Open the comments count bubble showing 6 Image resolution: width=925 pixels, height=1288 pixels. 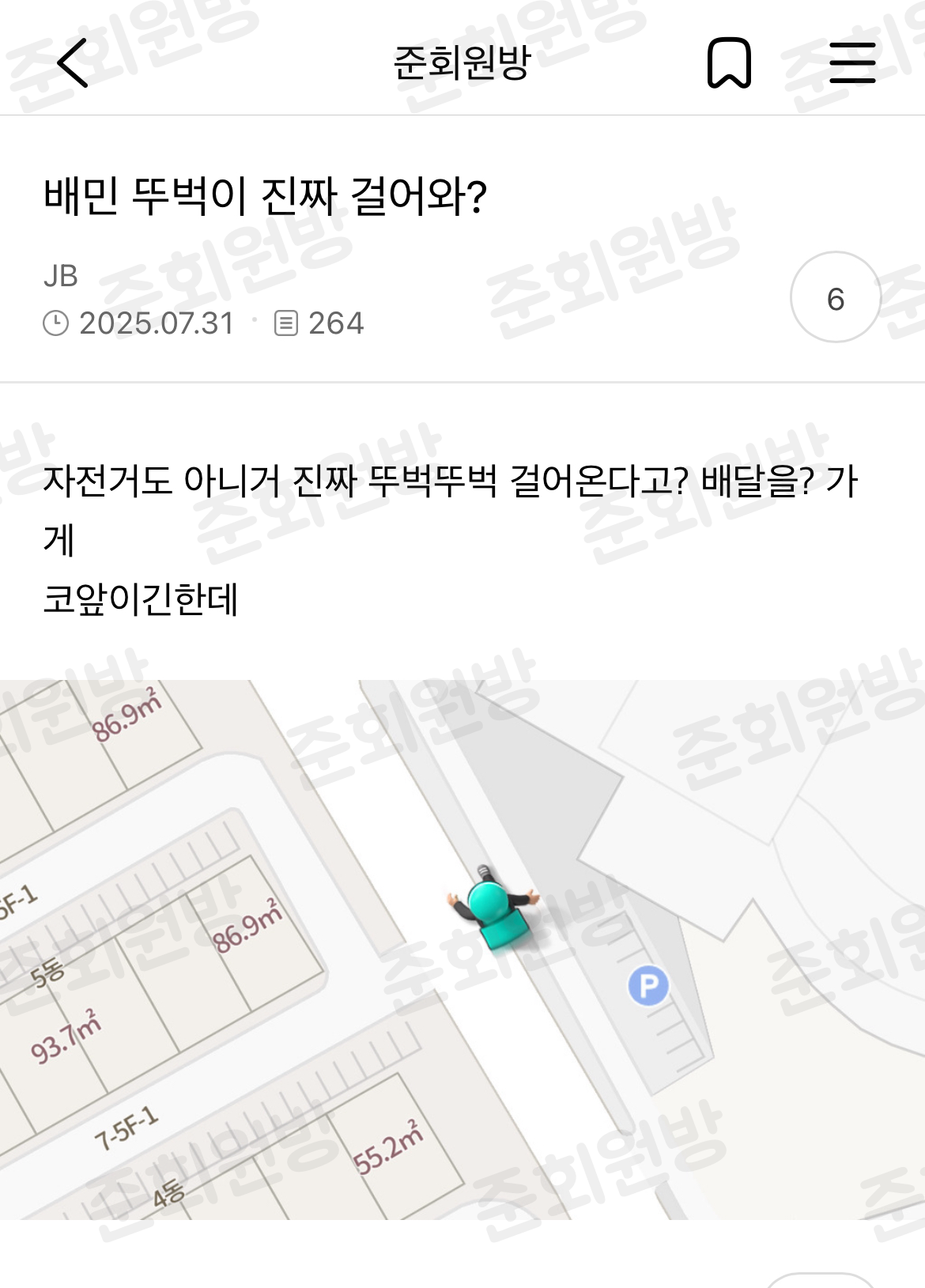[835, 298]
